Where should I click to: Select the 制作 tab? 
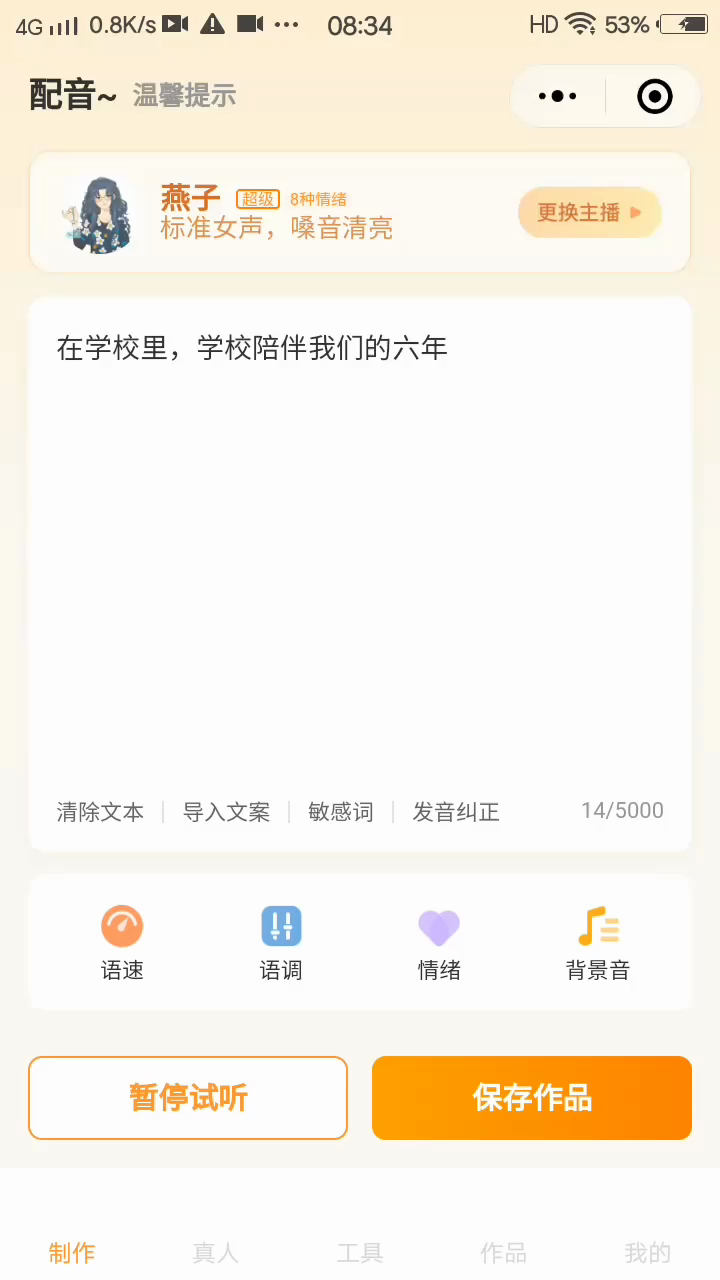pyautogui.click(x=72, y=1252)
